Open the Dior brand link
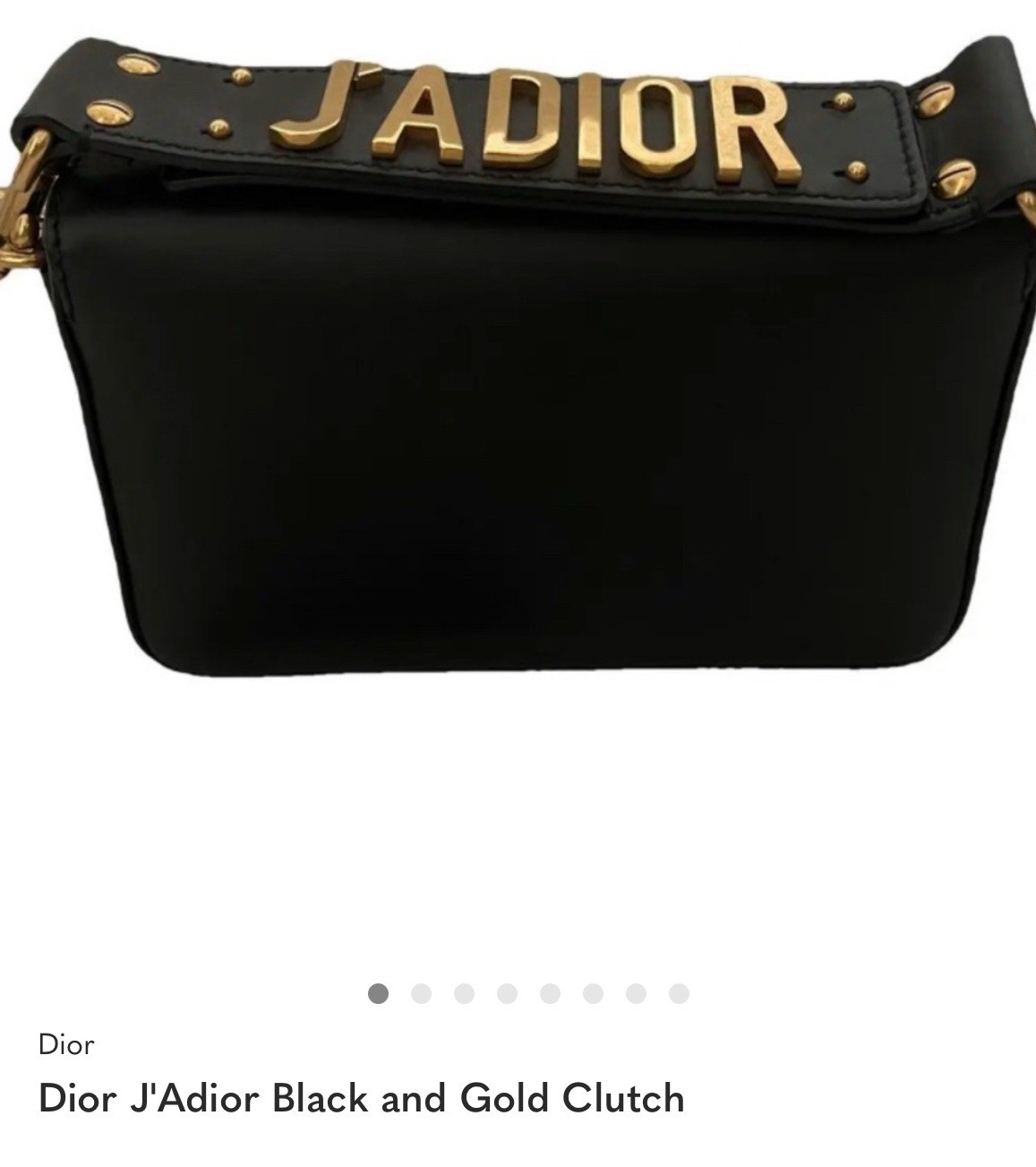The image size is (1036, 1167). pos(66,1044)
